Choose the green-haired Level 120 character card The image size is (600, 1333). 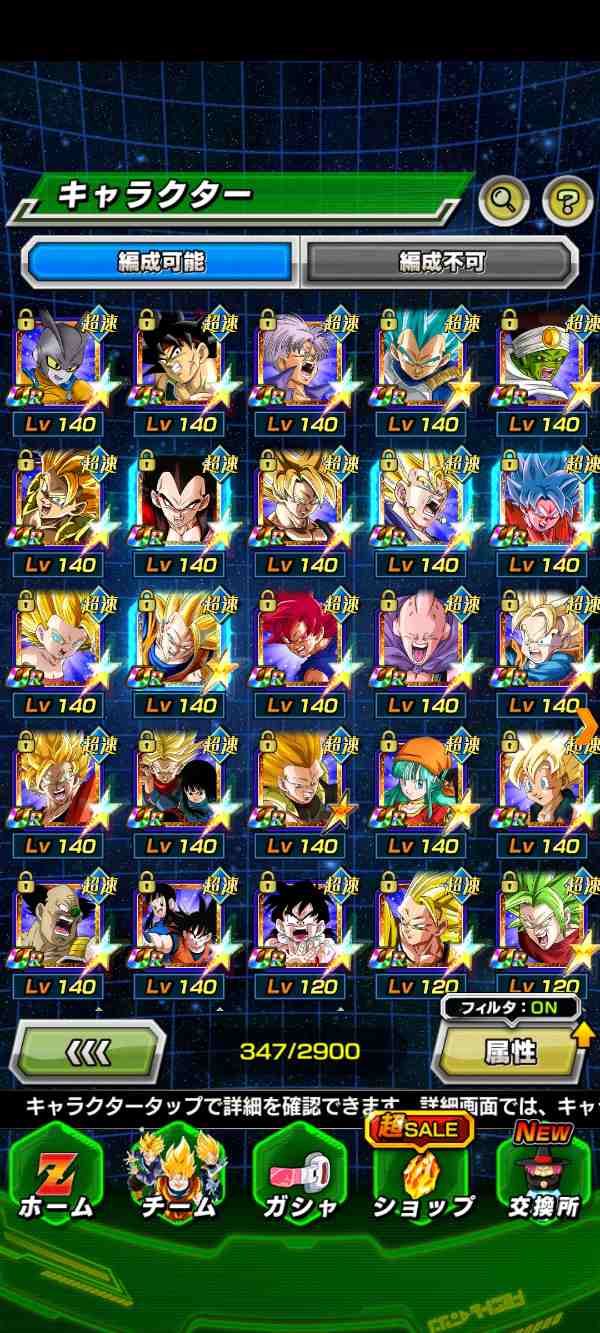543,925
